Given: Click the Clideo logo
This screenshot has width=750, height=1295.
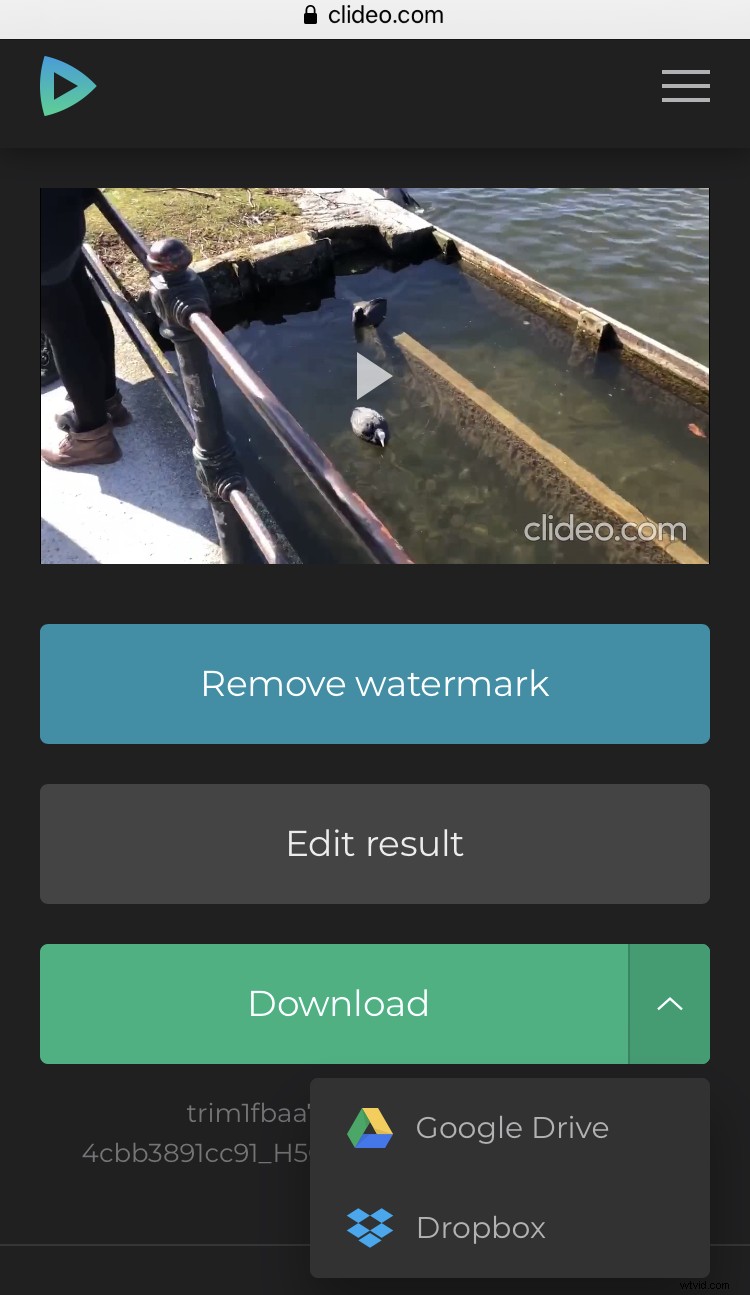Looking at the screenshot, I should [x=67, y=86].
